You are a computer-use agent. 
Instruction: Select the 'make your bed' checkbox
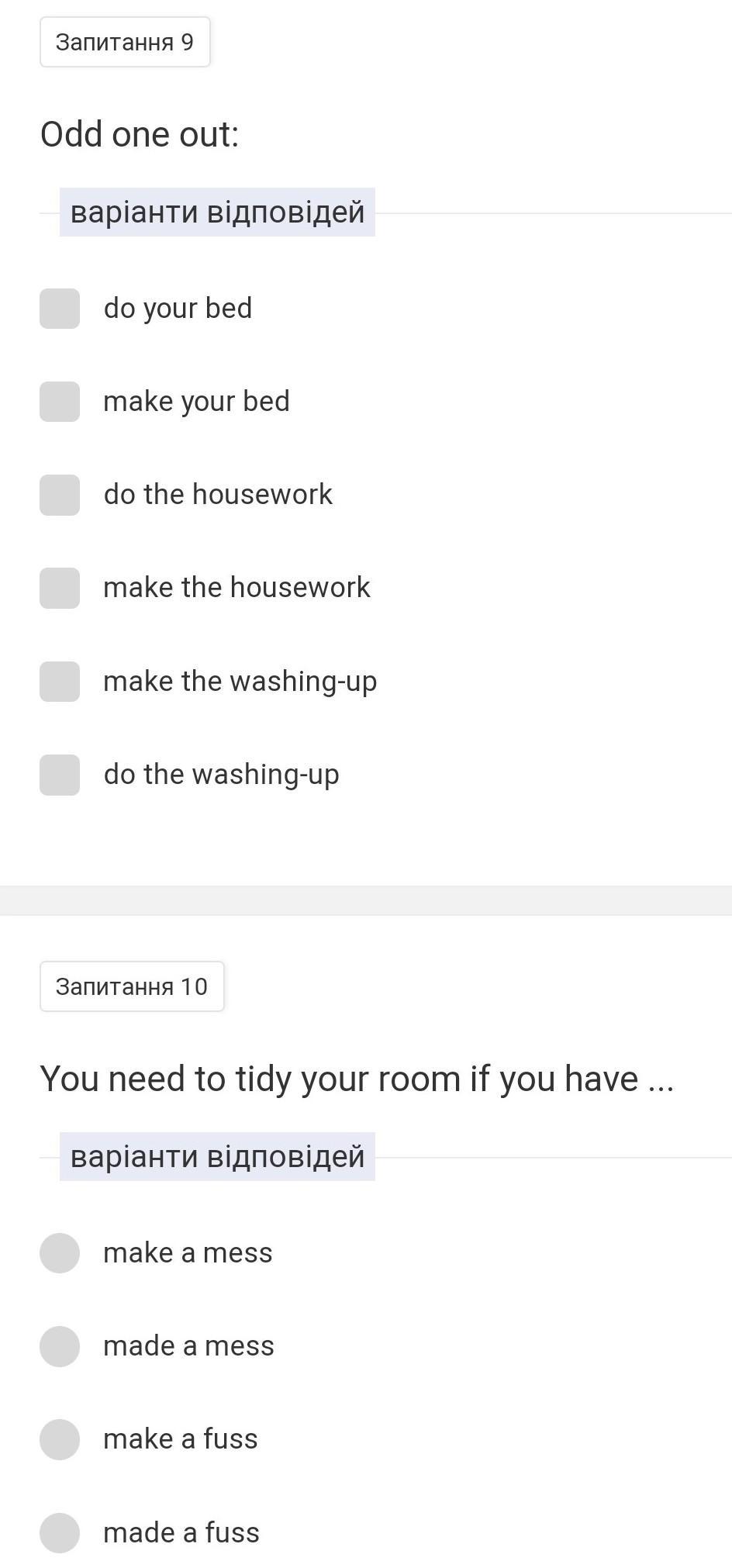pyautogui.click(x=60, y=402)
